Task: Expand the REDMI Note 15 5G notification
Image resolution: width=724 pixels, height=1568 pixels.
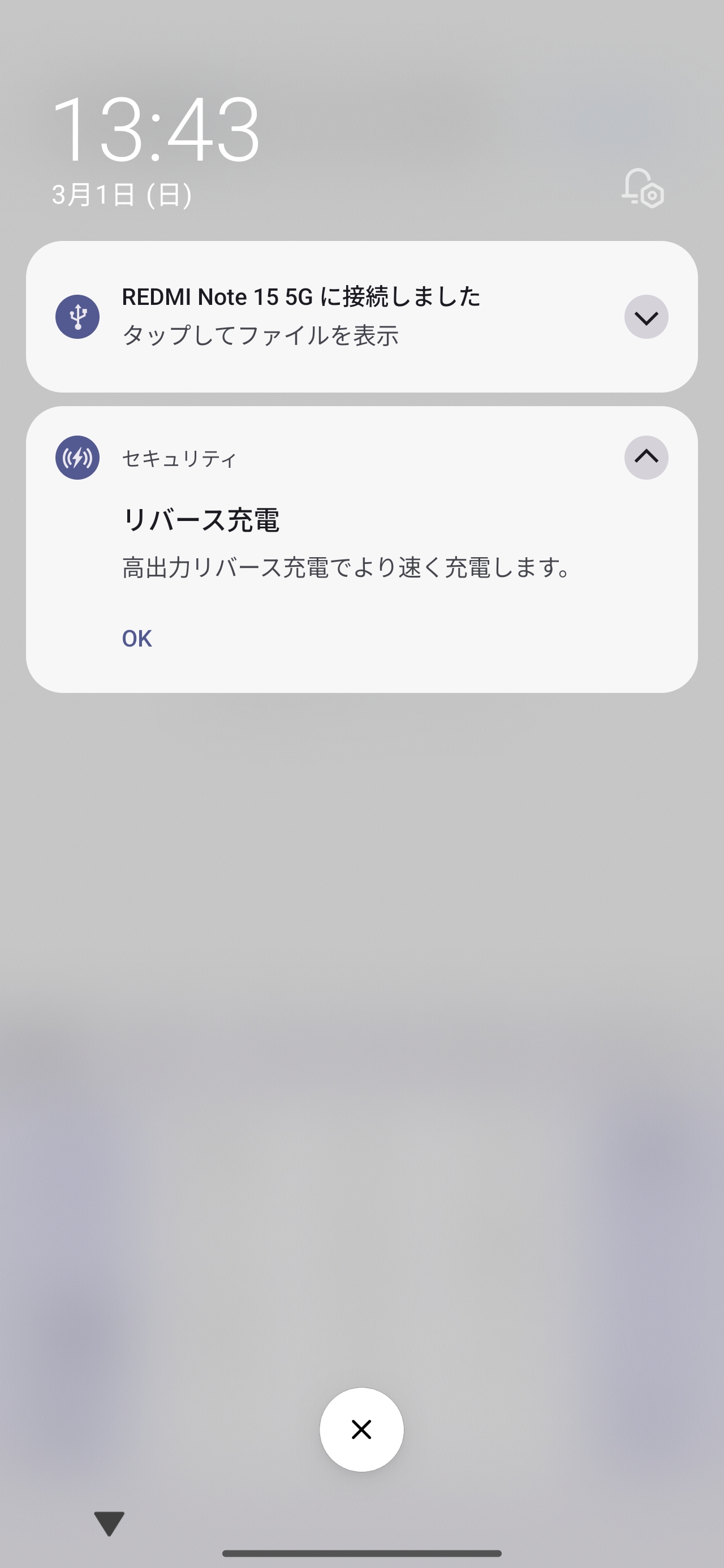Action: point(646,317)
